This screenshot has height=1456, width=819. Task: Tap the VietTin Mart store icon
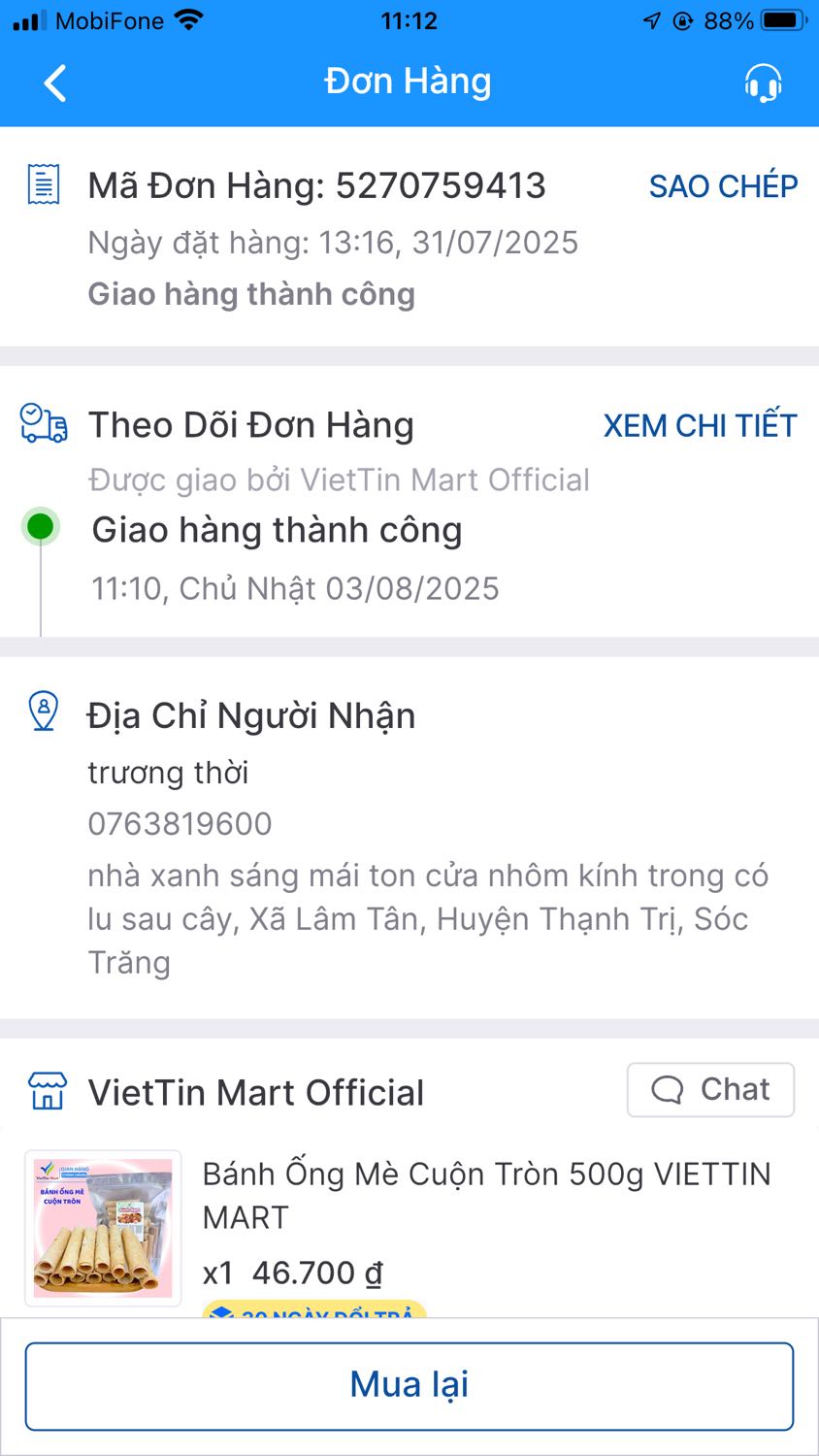tap(43, 1091)
